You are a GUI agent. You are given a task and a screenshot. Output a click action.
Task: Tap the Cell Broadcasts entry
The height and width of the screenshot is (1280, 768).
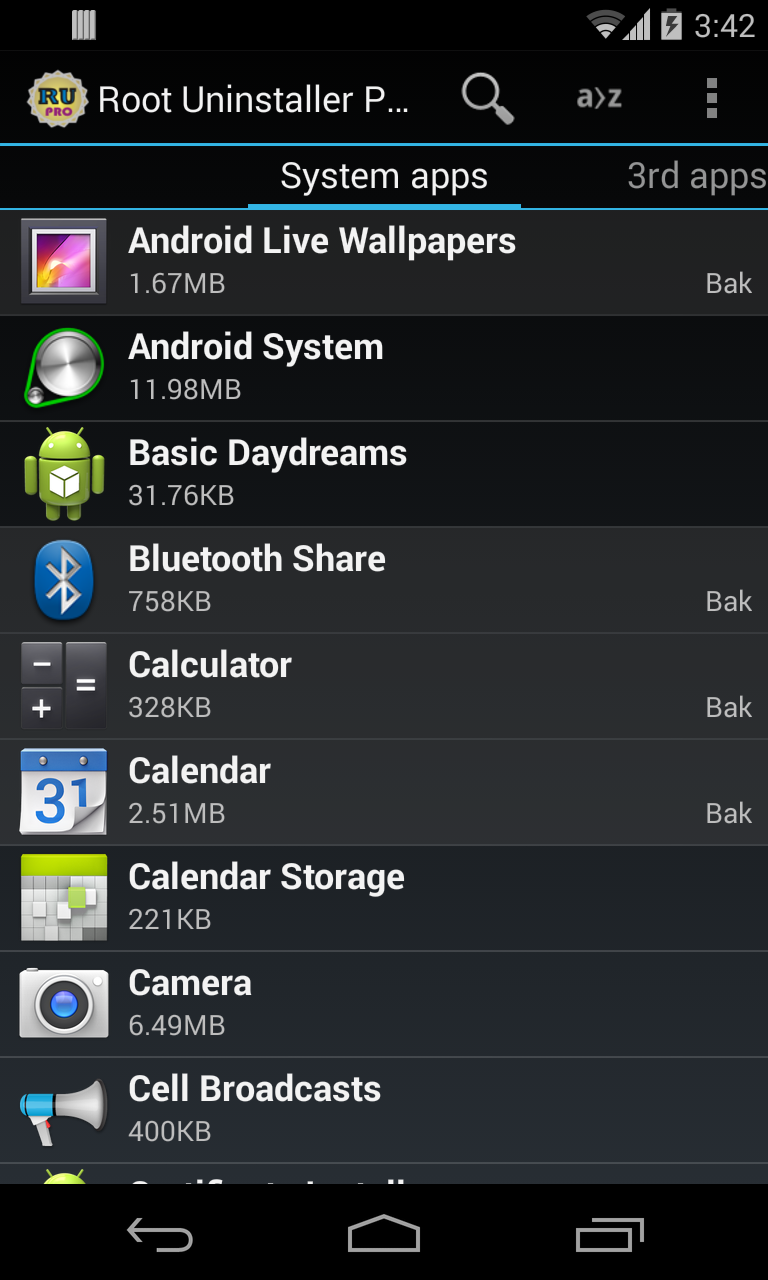click(384, 1110)
